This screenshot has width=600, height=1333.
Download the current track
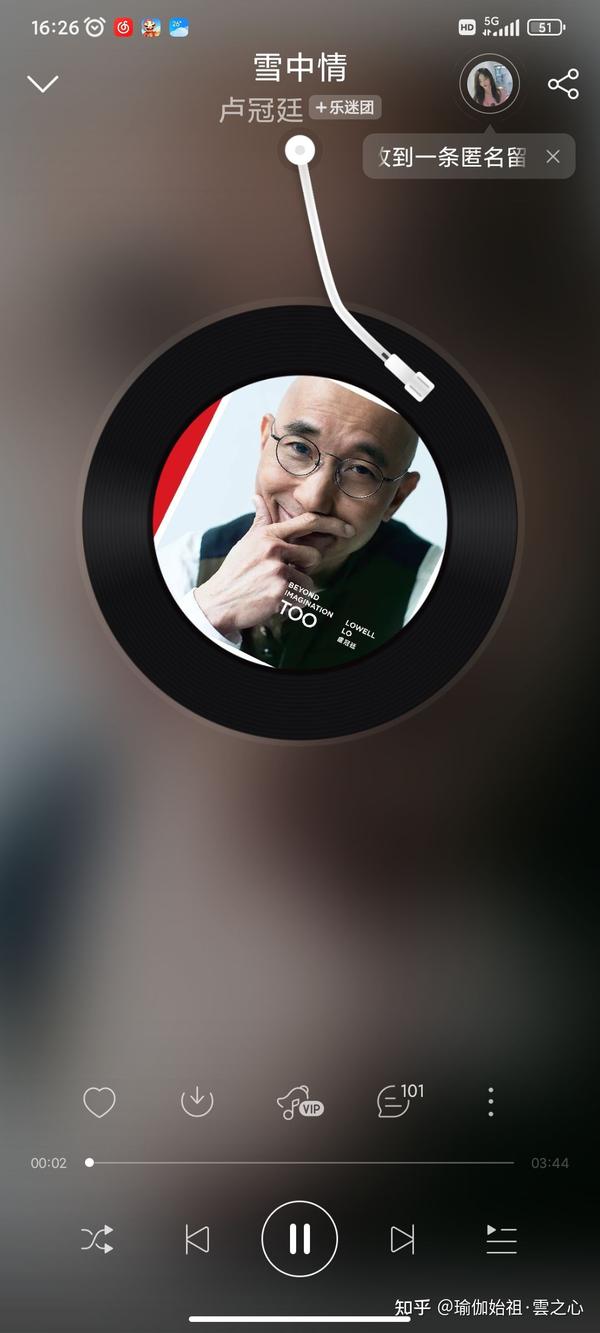point(197,1102)
